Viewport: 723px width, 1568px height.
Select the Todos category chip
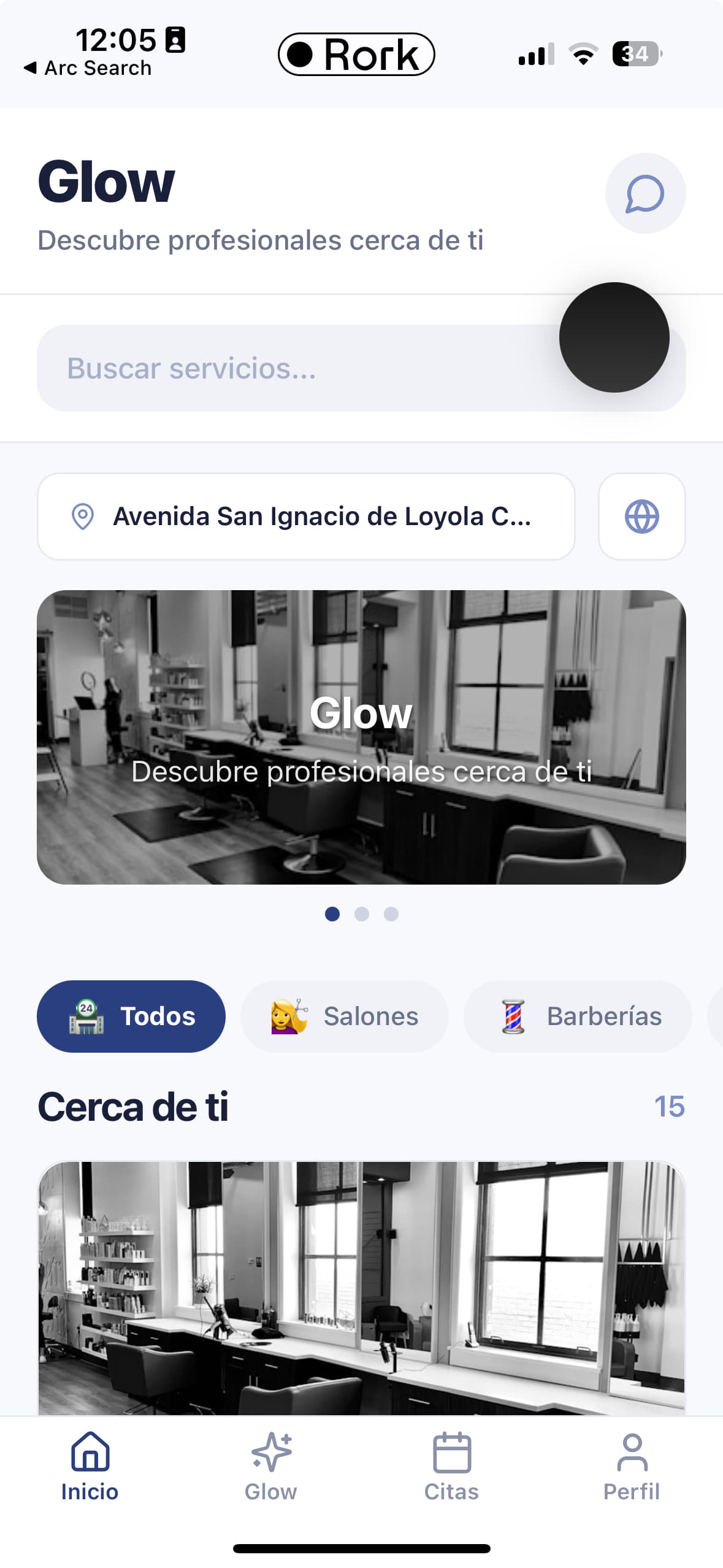(131, 1017)
